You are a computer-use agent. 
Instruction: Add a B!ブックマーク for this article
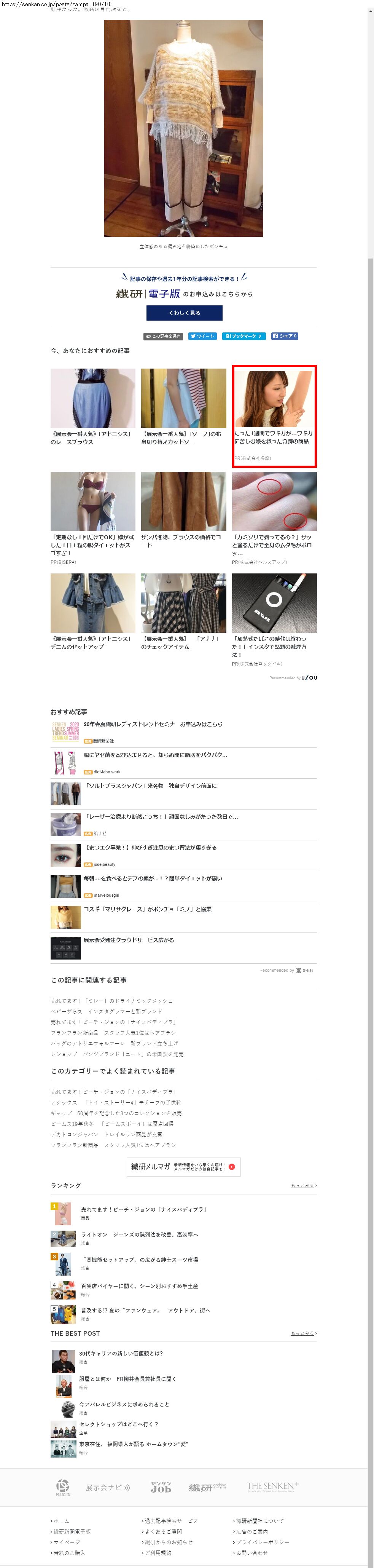coord(243,336)
